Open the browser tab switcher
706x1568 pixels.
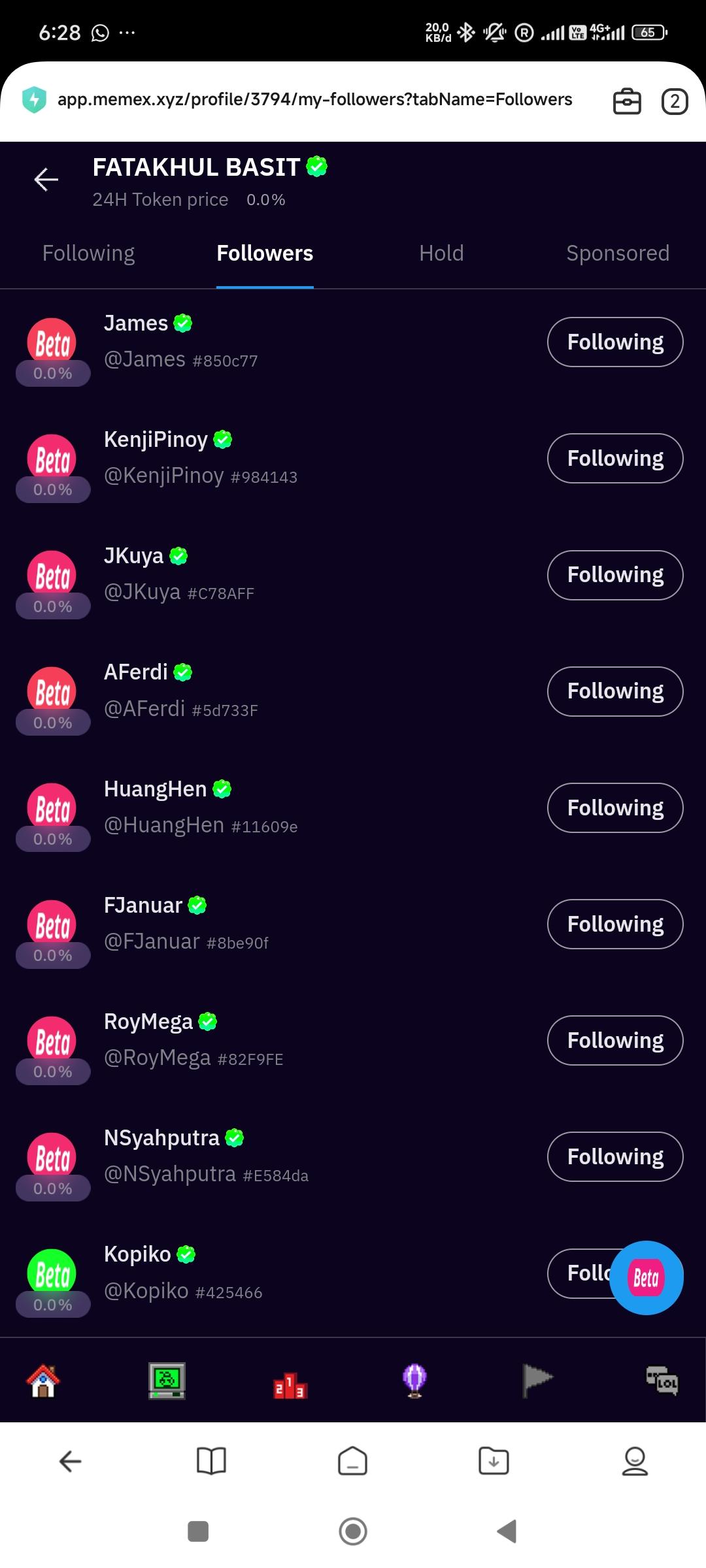point(675,102)
